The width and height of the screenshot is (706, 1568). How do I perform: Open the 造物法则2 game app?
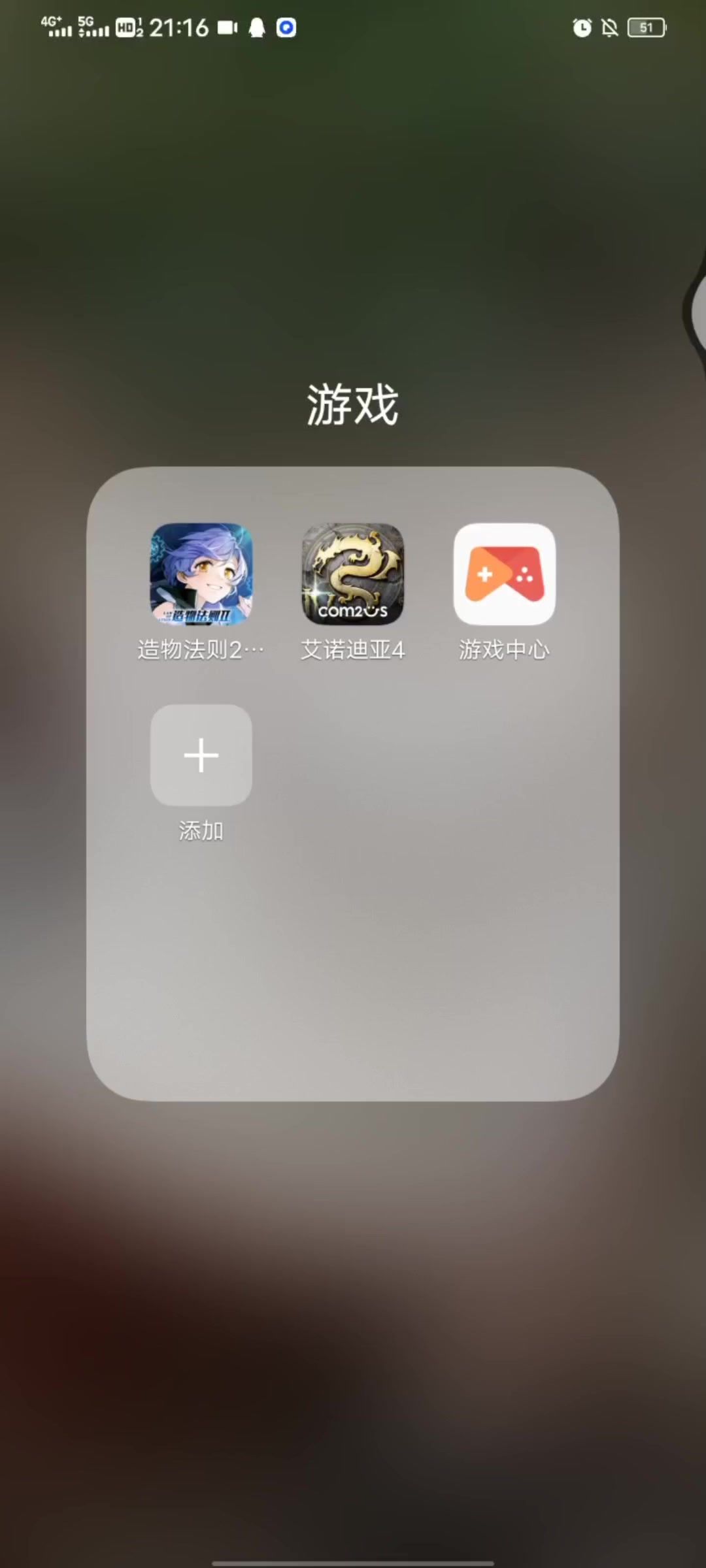[201, 574]
